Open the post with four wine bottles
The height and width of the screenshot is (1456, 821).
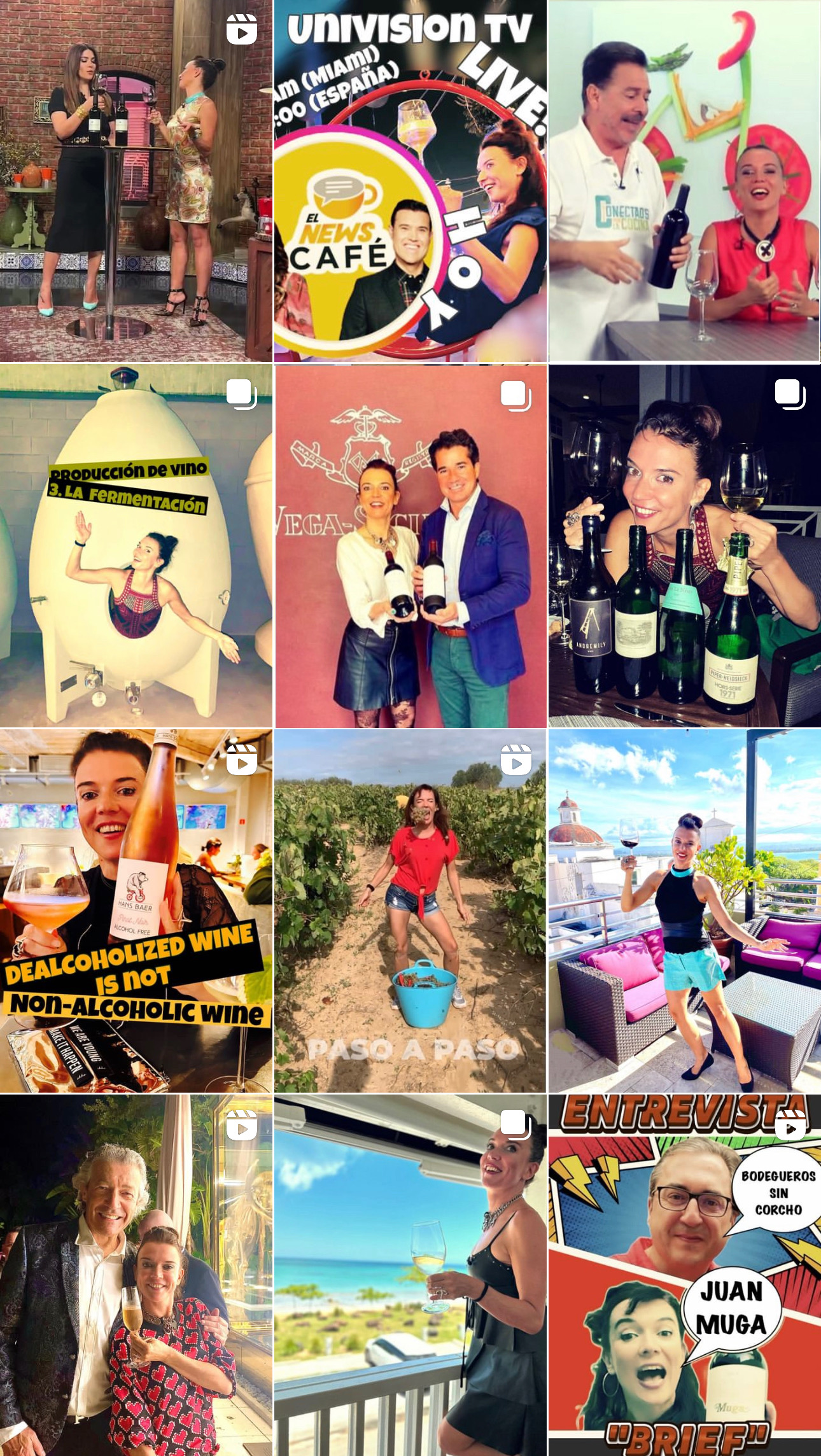click(x=684, y=545)
